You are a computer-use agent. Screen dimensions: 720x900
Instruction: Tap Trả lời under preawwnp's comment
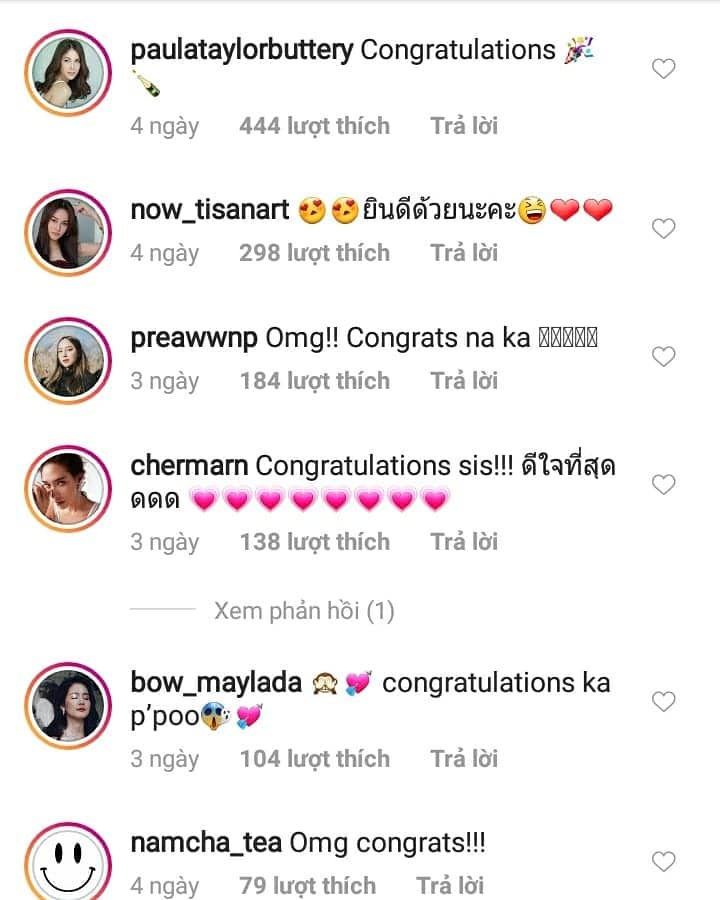[463, 381]
